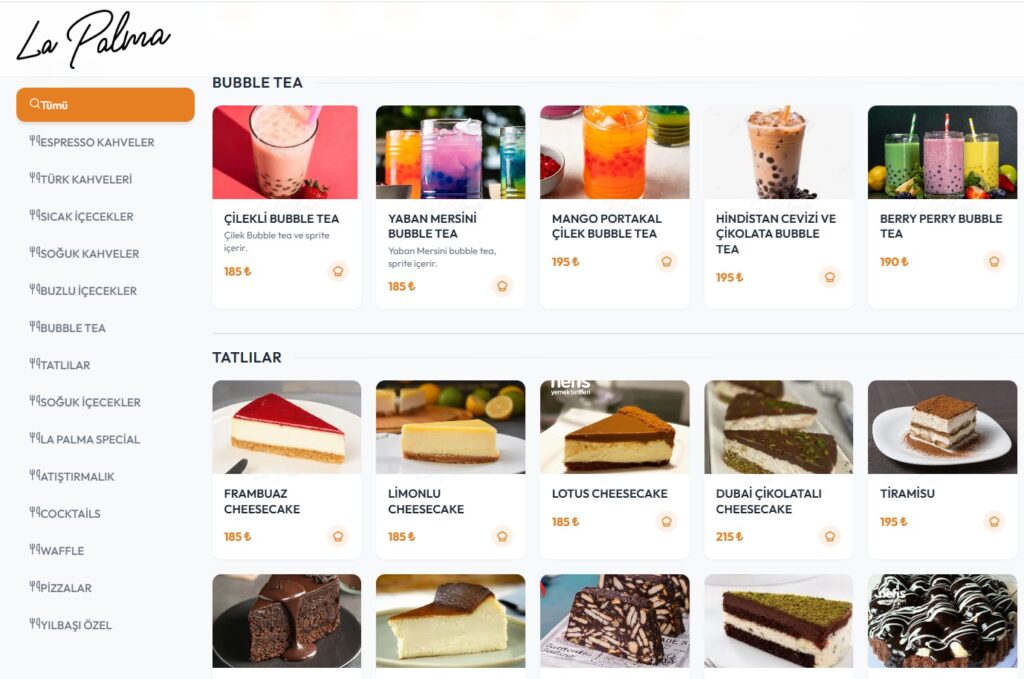
Task: Open the Frambuaz Cheesecake card
Action: [x=284, y=500]
